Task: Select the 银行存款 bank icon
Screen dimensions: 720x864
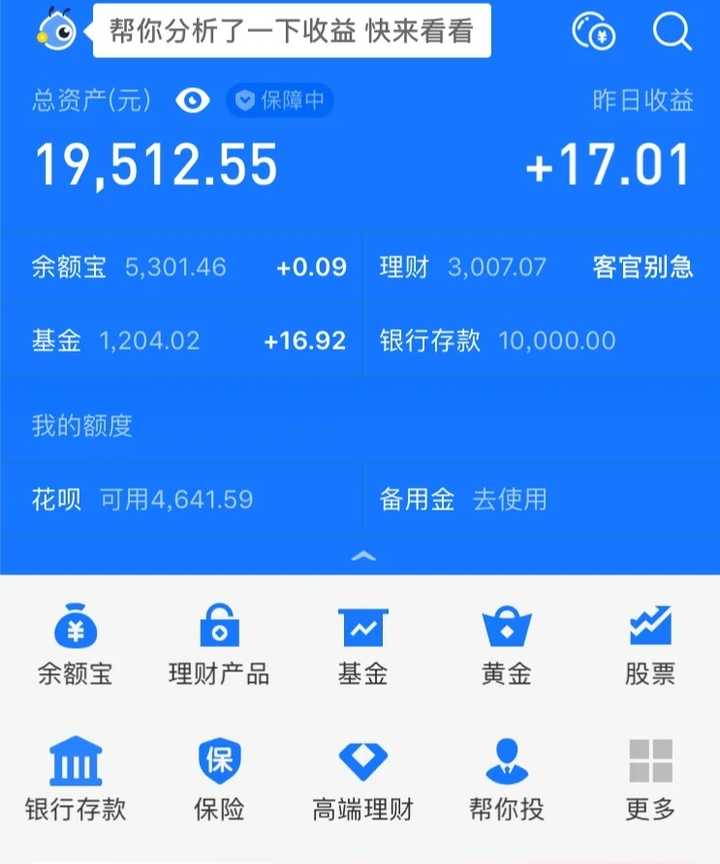Action: coord(76,763)
